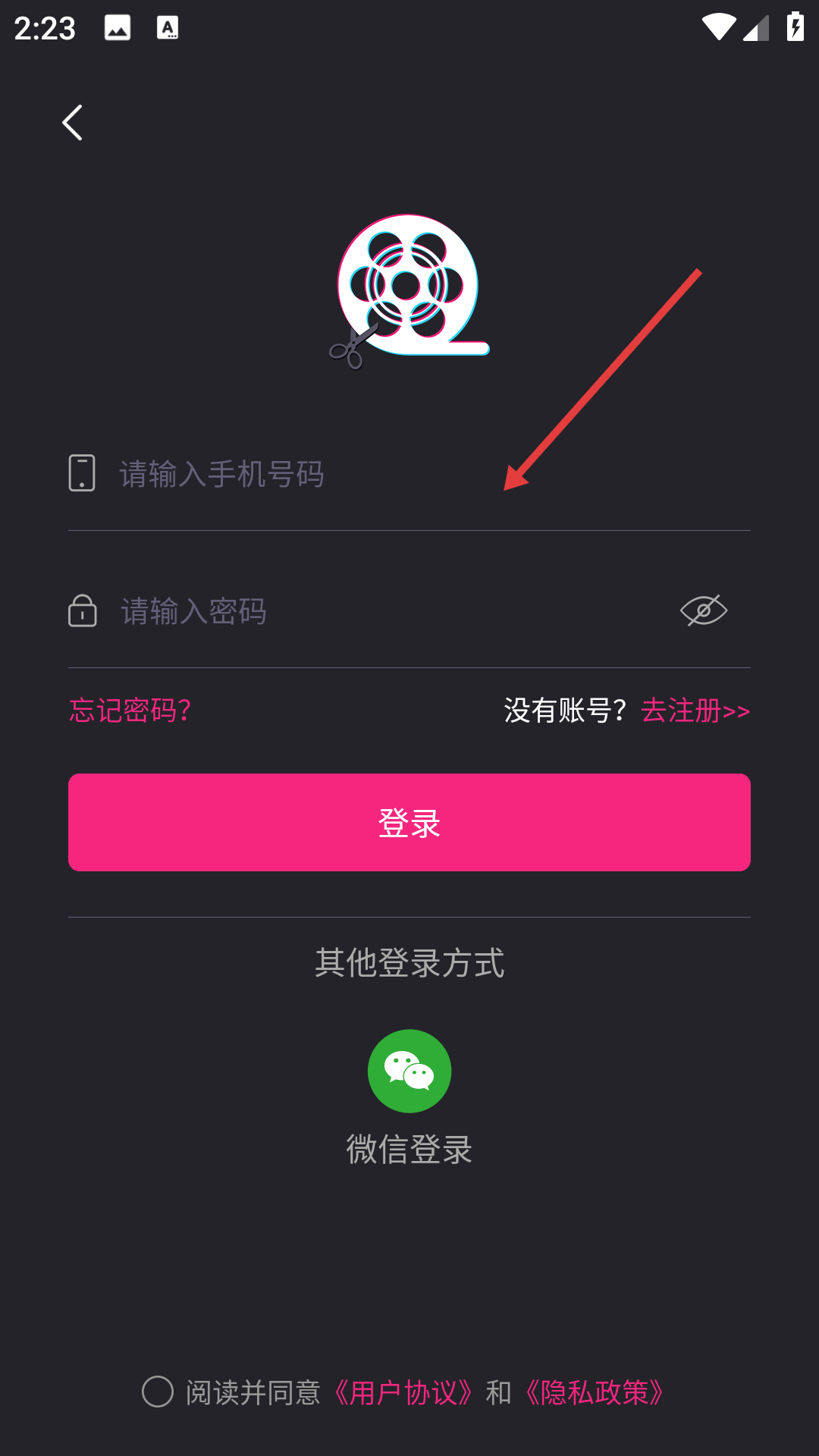Toggle password visibility eye icon
The height and width of the screenshot is (1456, 819).
point(704,610)
